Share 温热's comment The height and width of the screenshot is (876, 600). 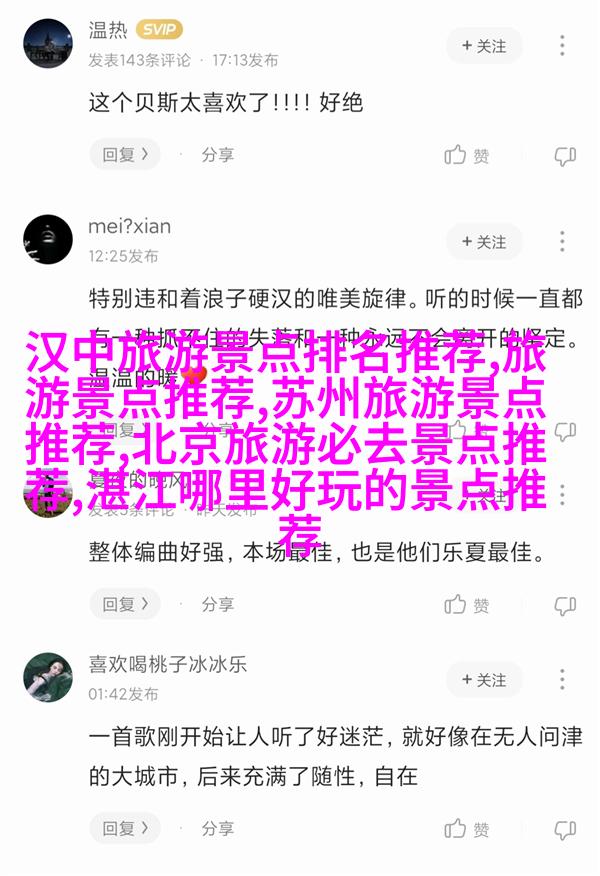click(x=217, y=155)
